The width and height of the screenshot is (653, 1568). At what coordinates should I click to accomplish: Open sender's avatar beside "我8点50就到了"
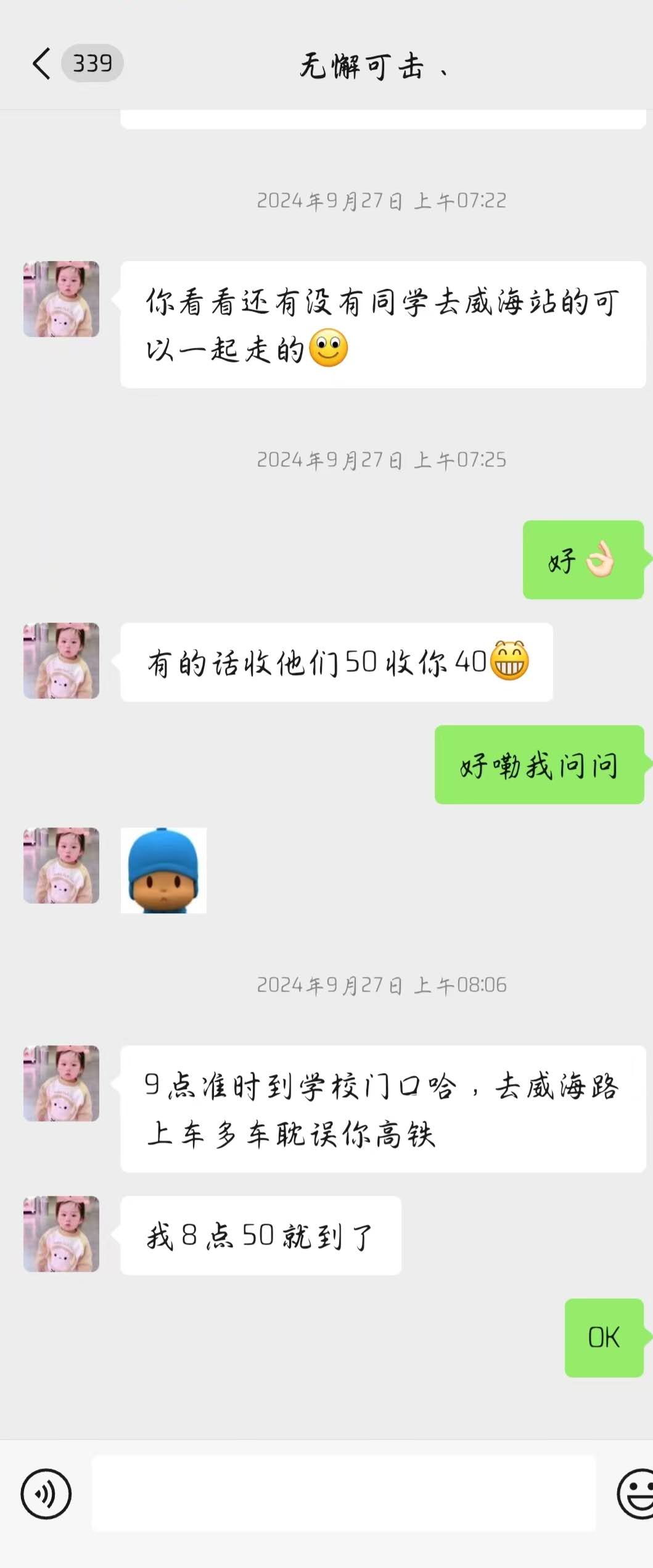[61, 1234]
